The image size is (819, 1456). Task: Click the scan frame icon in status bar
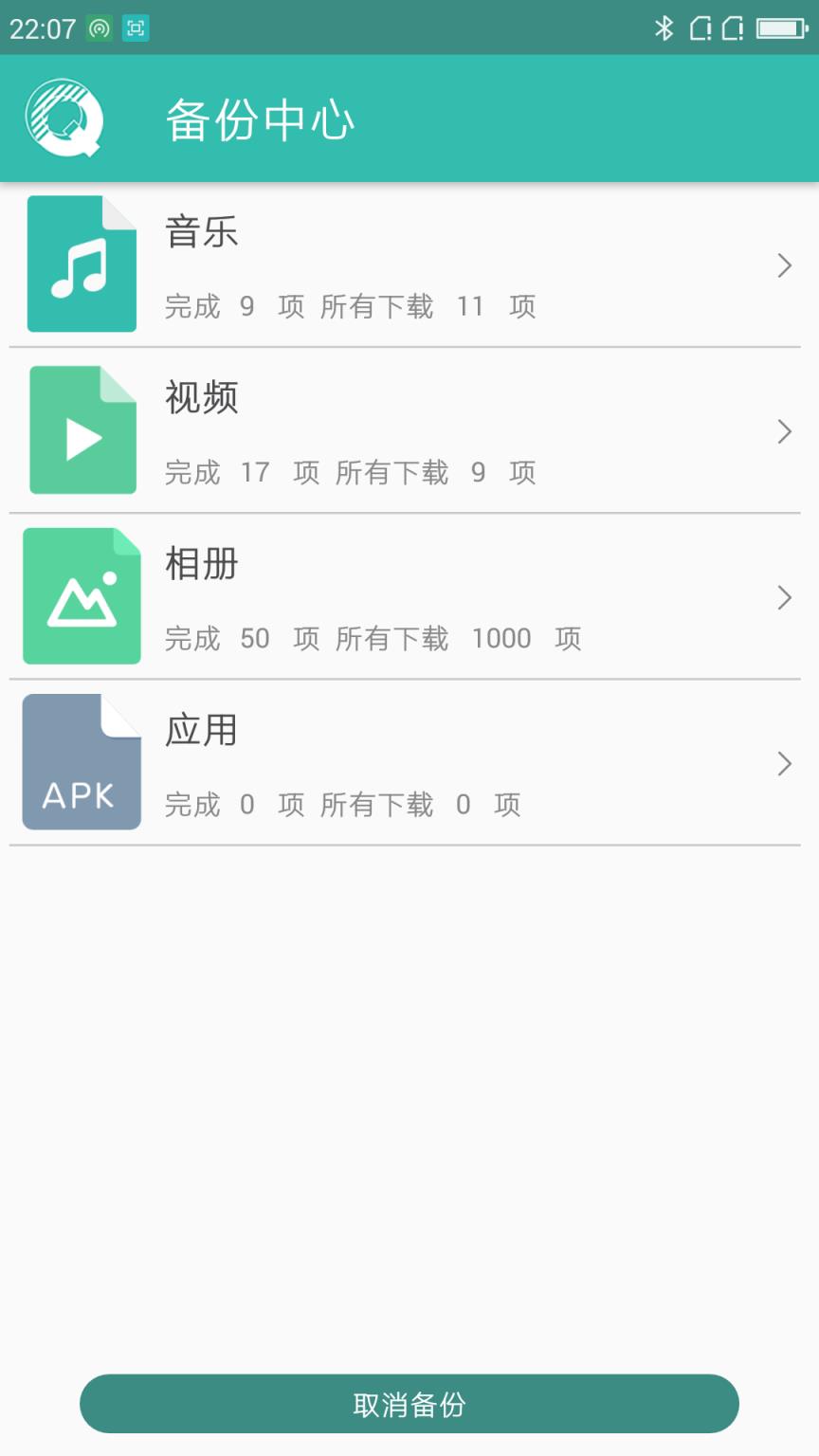coord(136,29)
